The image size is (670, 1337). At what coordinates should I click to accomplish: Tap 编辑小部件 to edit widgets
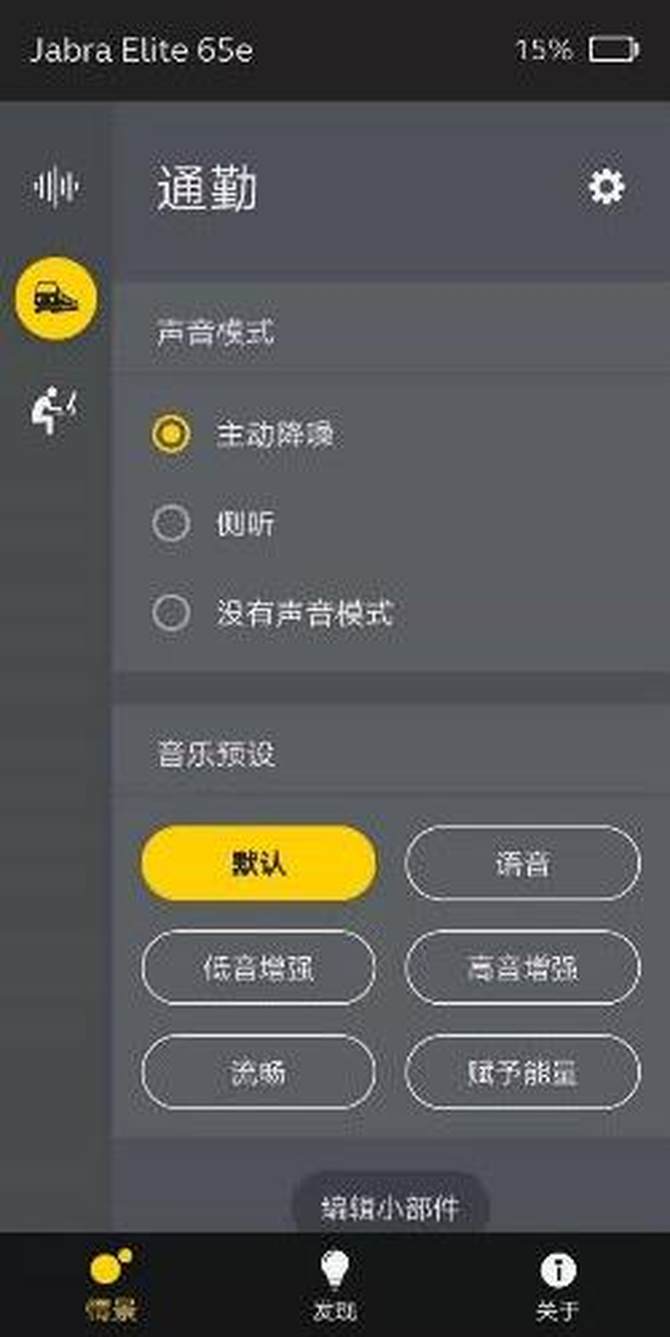tap(390, 1207)
